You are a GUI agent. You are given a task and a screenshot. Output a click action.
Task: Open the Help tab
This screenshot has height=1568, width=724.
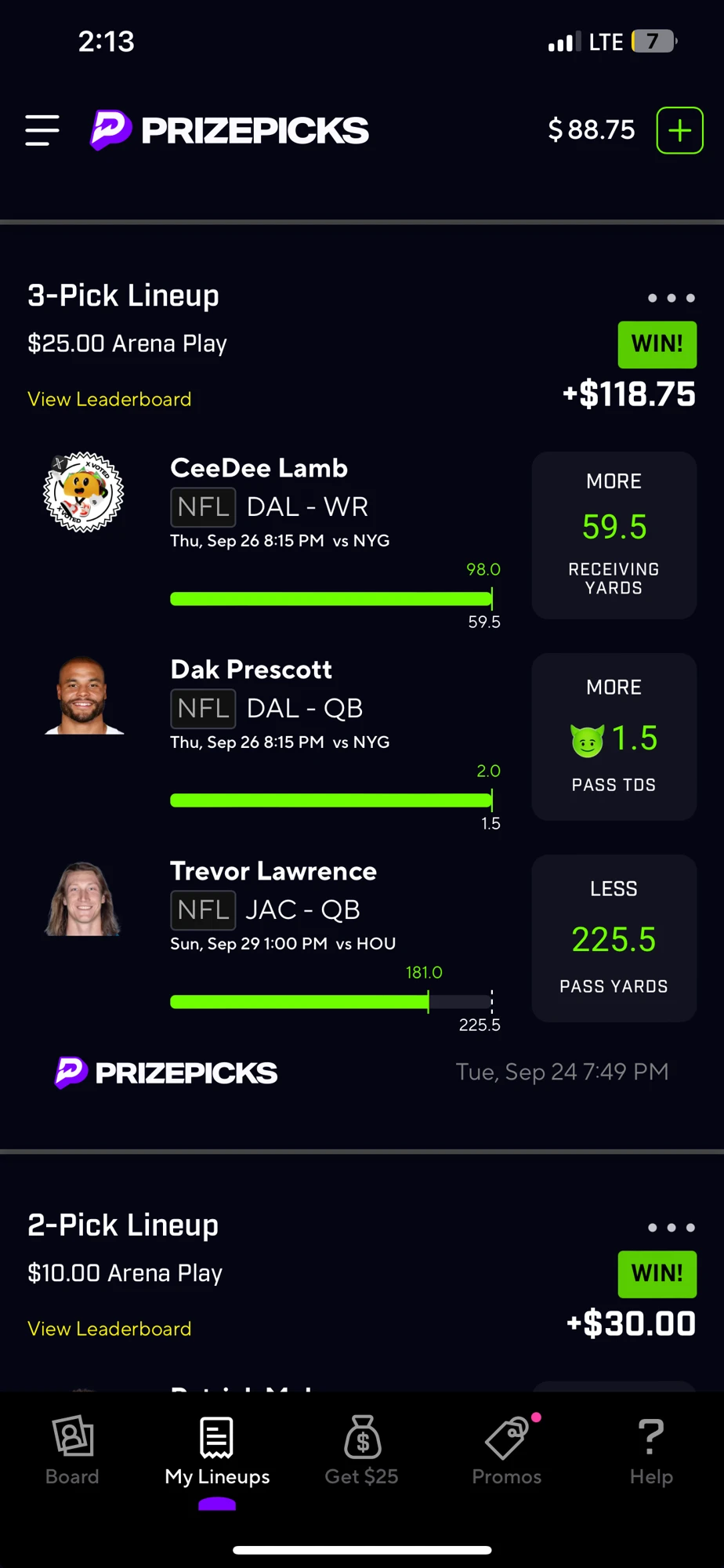[652, 1451]
